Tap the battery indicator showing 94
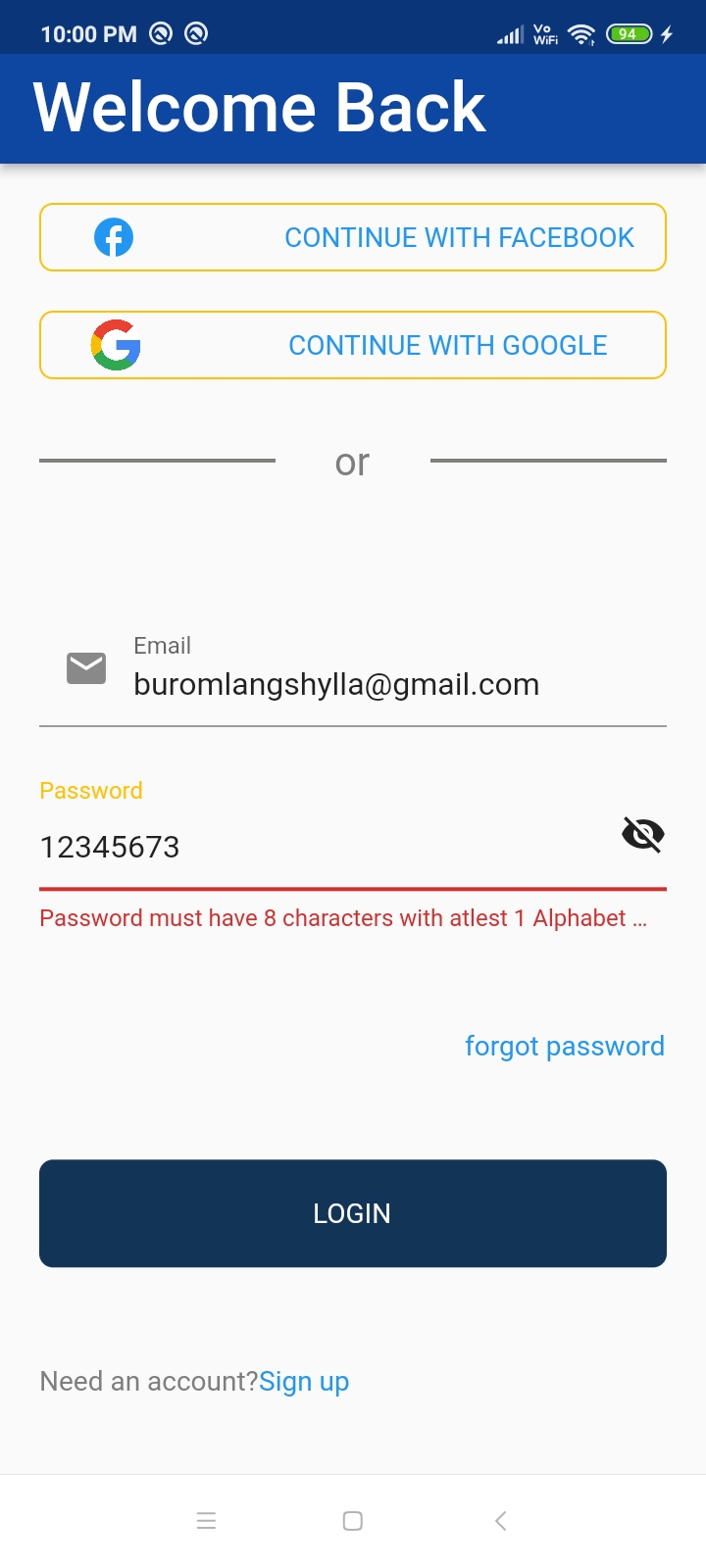Screen dimensions: 706x1568 628,32
